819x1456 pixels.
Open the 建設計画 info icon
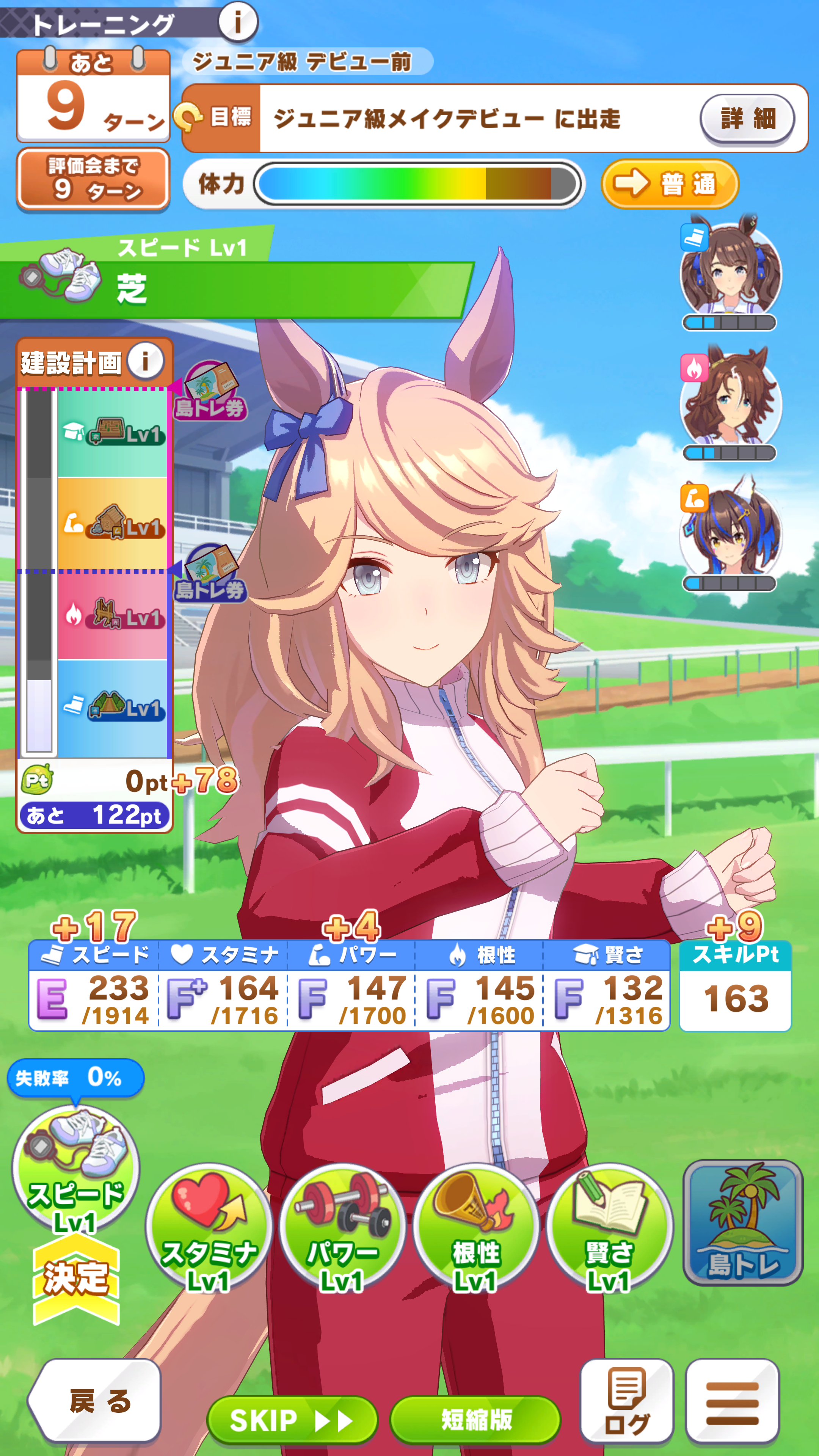point(145,361)
